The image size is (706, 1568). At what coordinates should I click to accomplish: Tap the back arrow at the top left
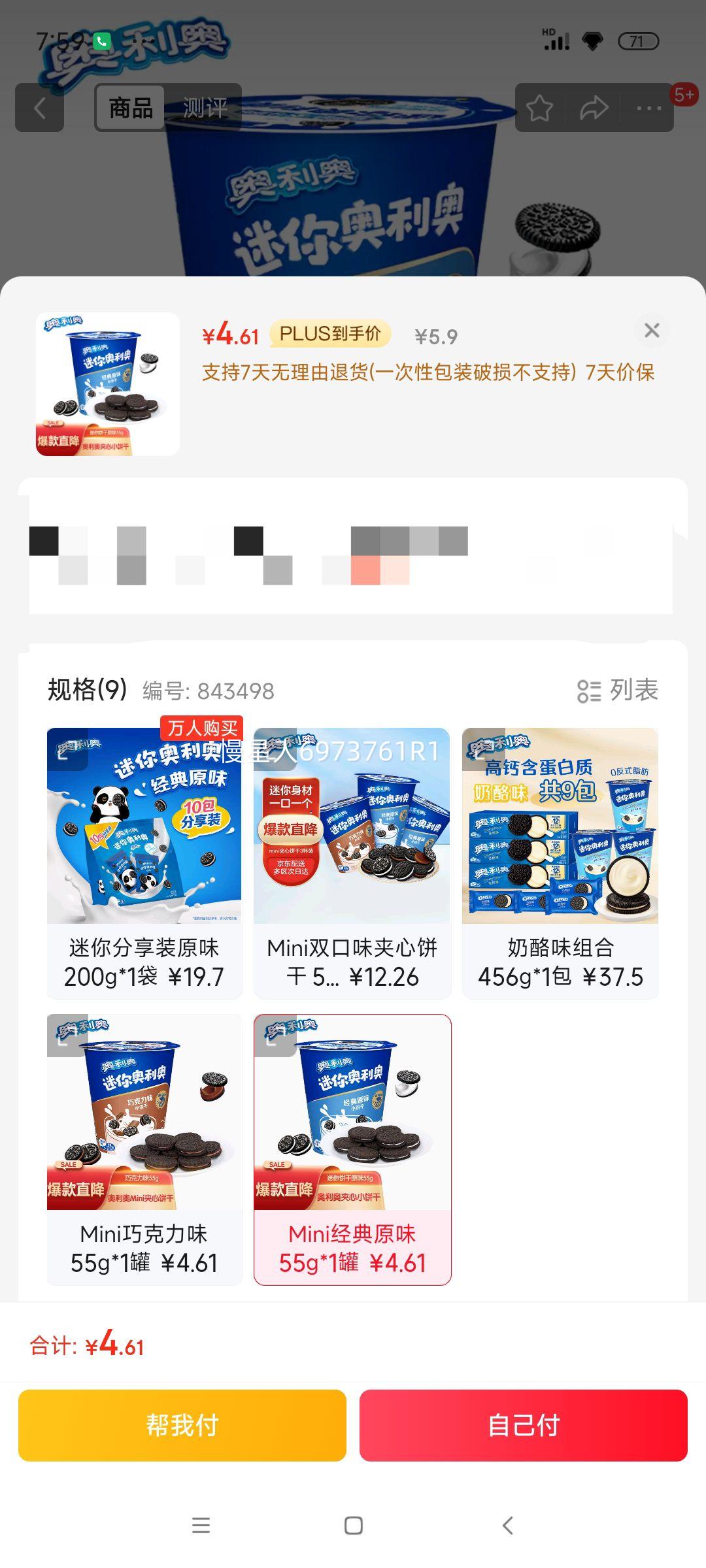click(39, 108)
